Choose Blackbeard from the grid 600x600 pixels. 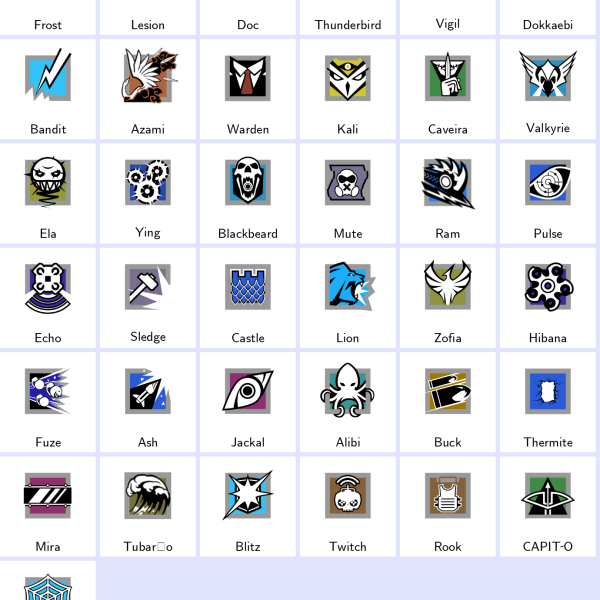pyautogui.click(x=248, y=192)
